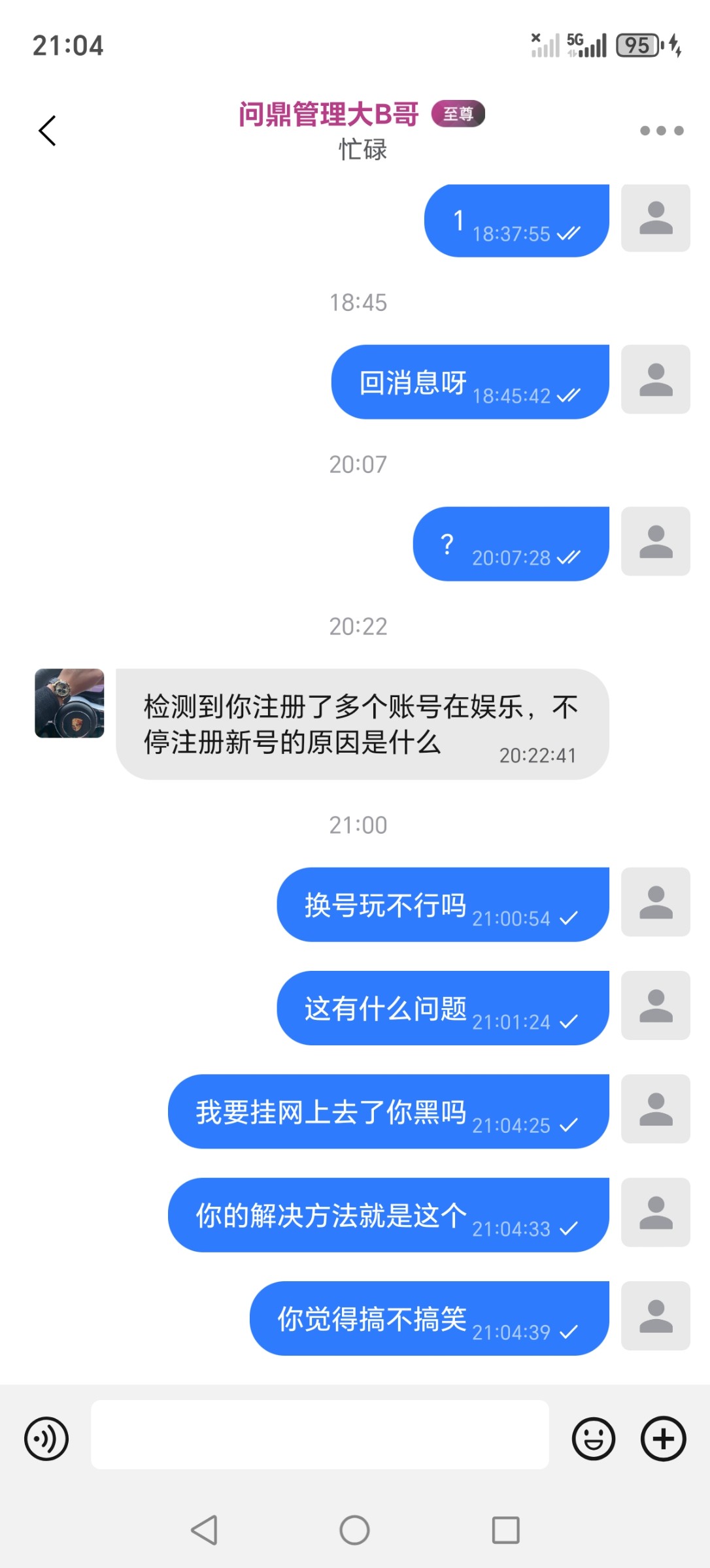The width and height of the screenshot is (710, 1568).
Task: Go to the system home screen
Action: 354,1529
